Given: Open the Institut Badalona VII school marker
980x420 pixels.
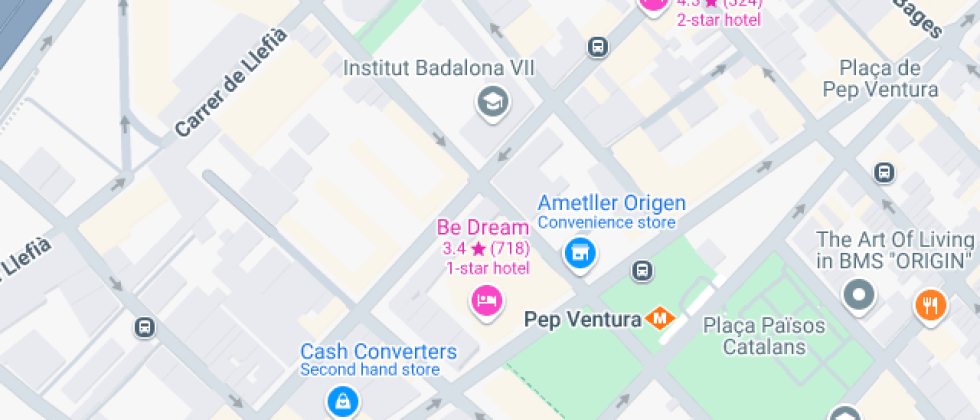Looking at the screenshot, I should (492, 102).
